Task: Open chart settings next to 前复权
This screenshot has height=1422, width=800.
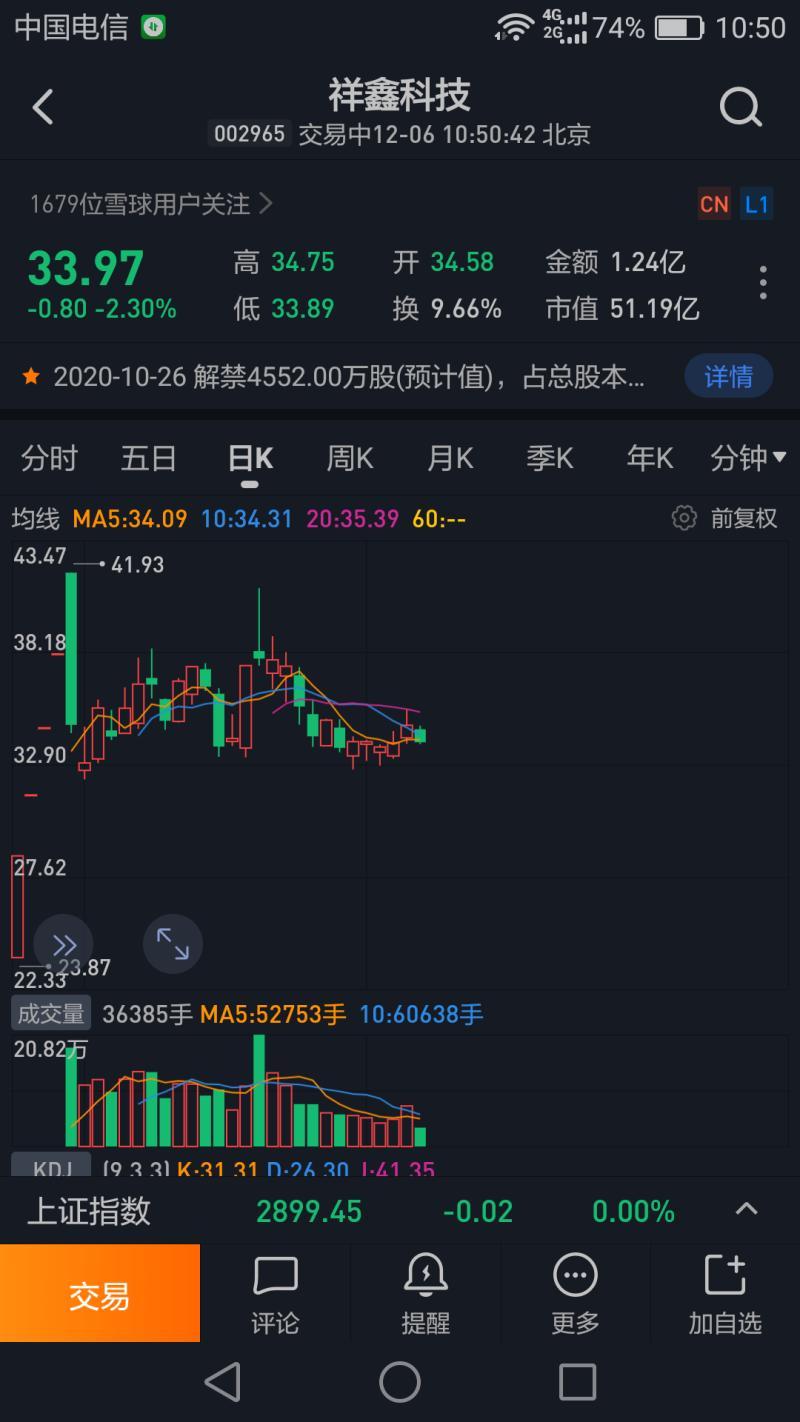Action: tap(685, 518)
